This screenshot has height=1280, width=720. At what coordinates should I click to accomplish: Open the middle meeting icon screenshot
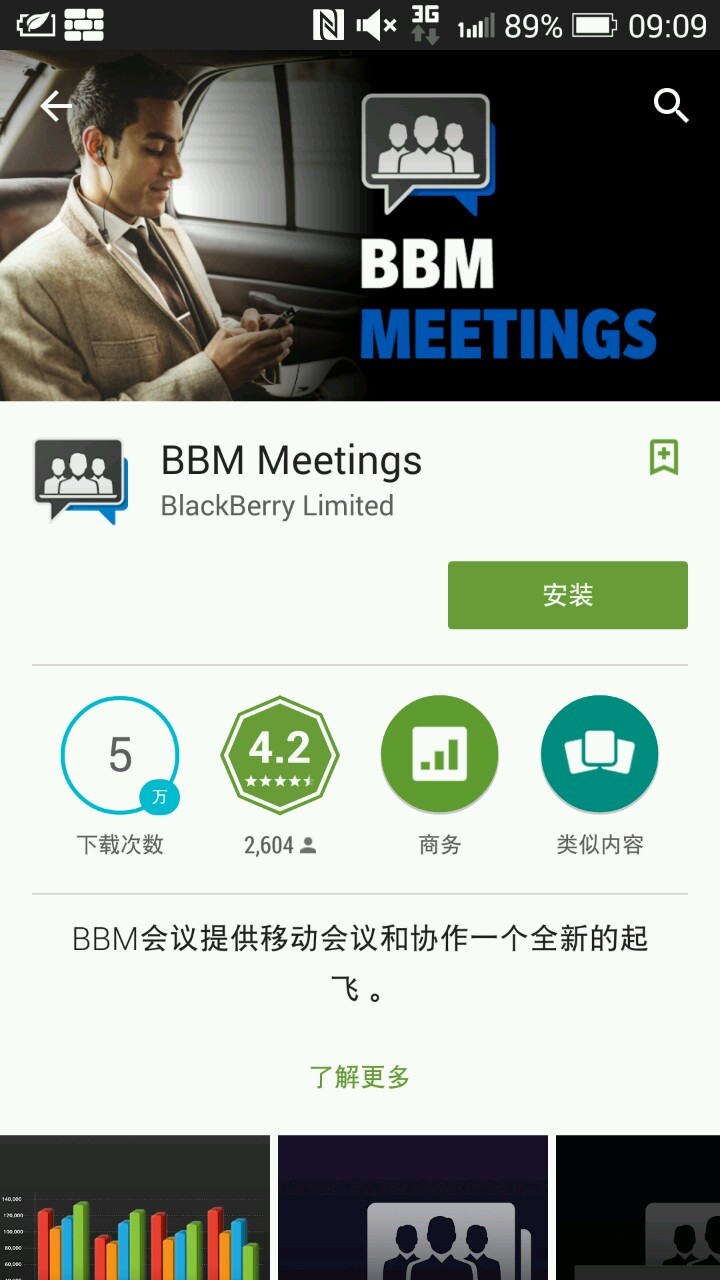412,1210
